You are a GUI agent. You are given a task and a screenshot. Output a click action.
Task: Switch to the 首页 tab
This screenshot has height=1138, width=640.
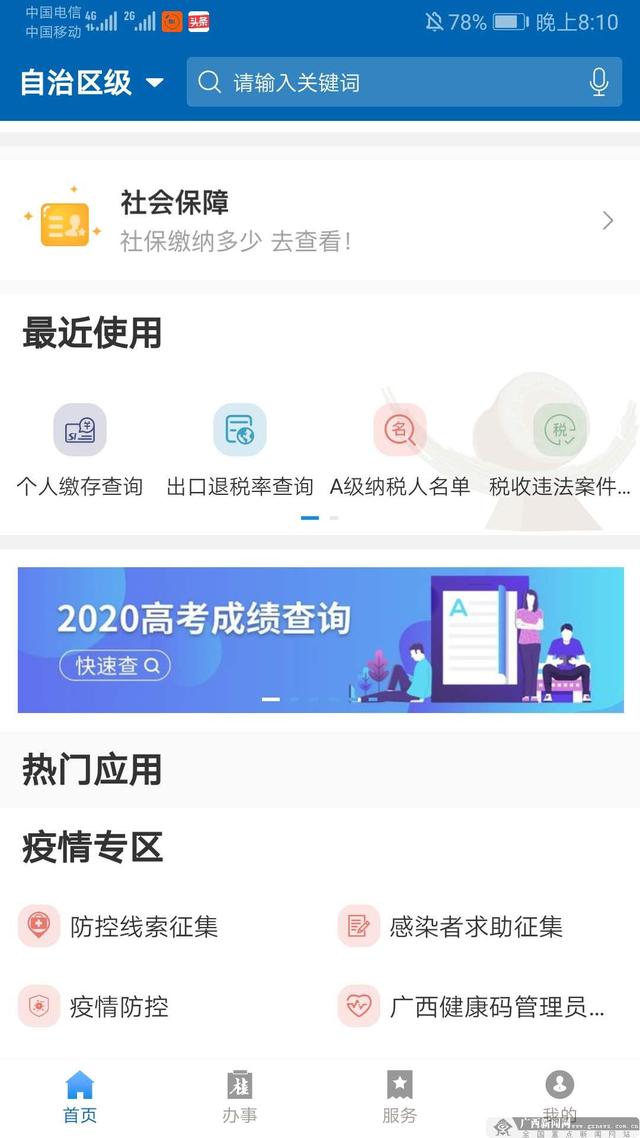(x=80, y=1097)
